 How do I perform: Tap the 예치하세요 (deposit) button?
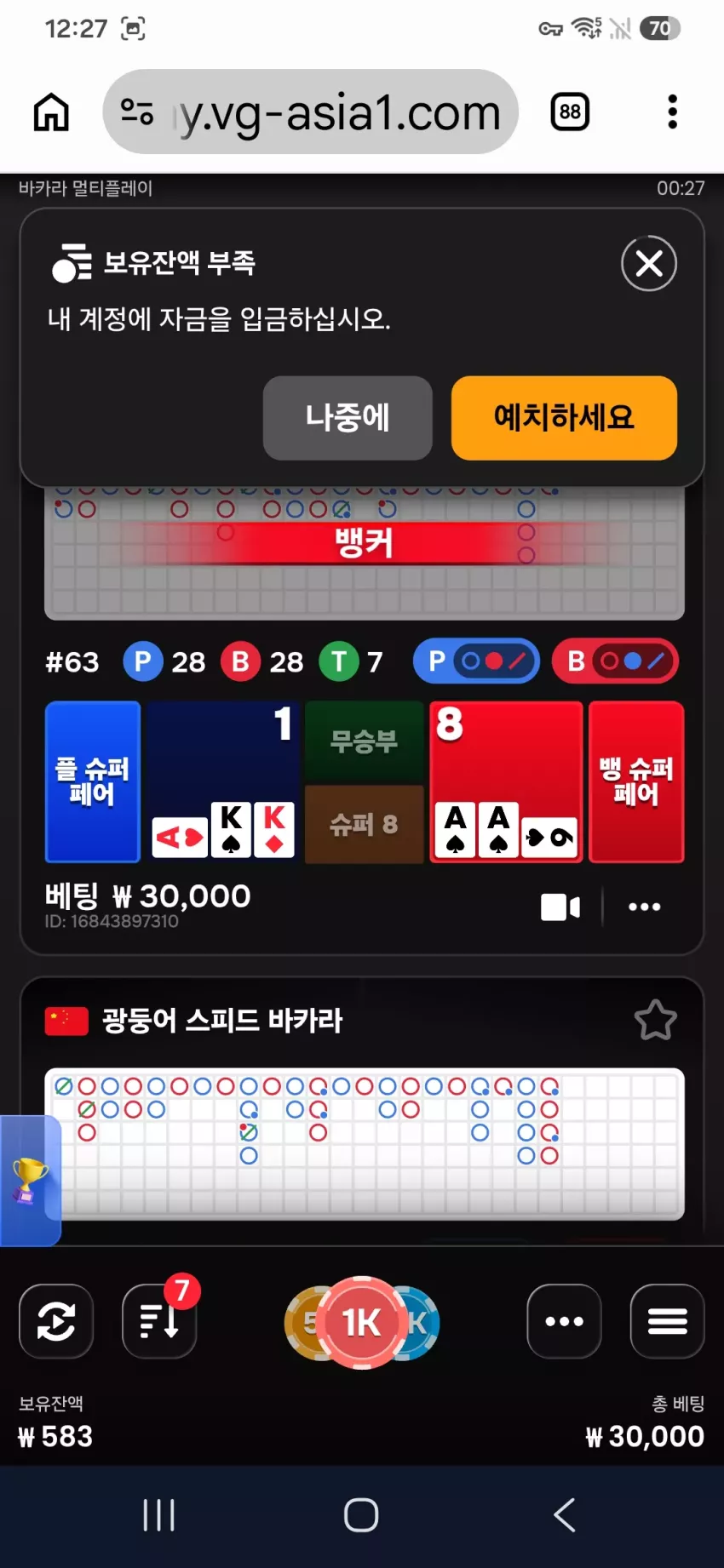pyautogui.click(x=564, y=418)
